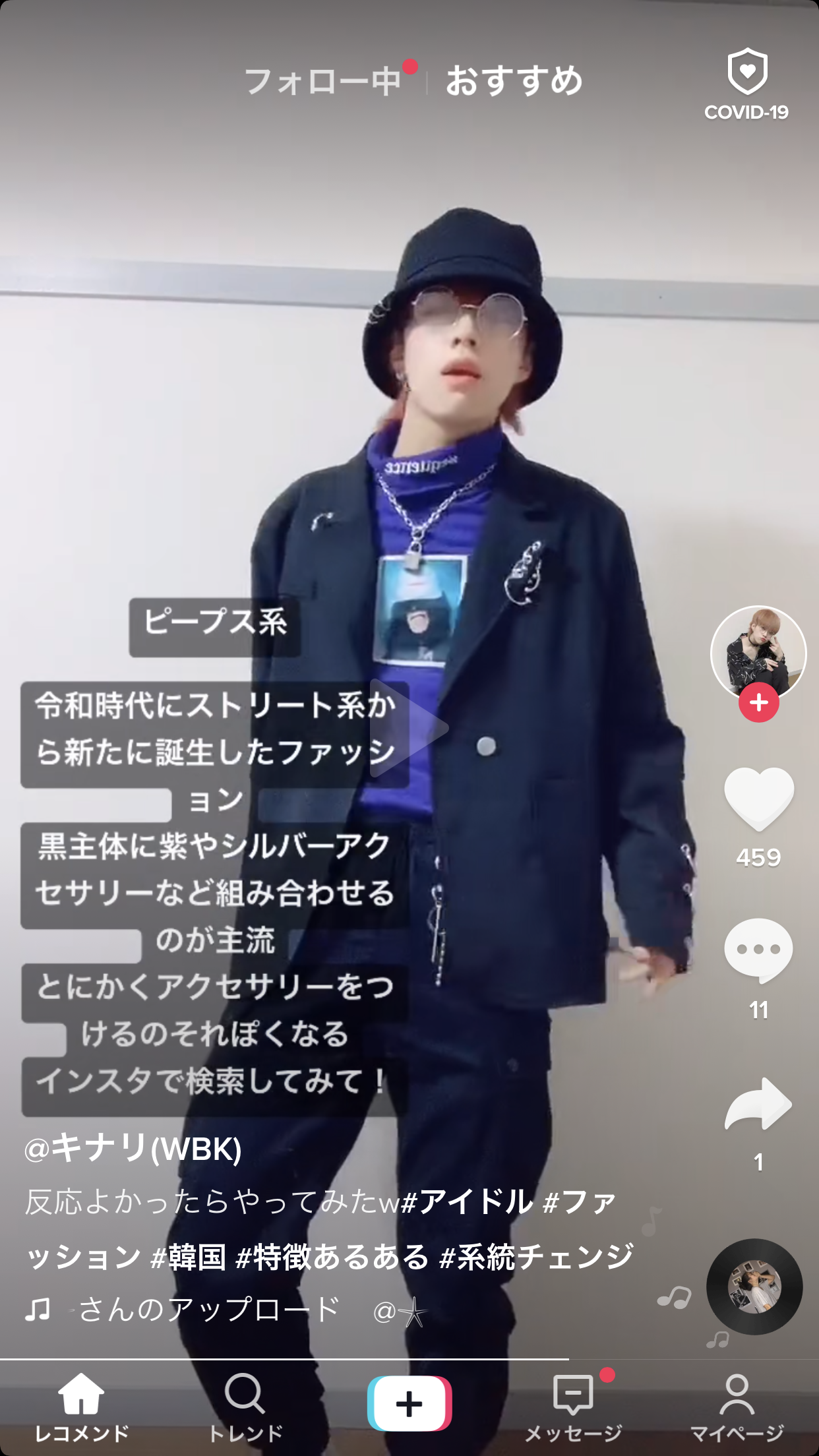Open the #韓国 hashtag
819x1456 pixels.
(189, 1257)
